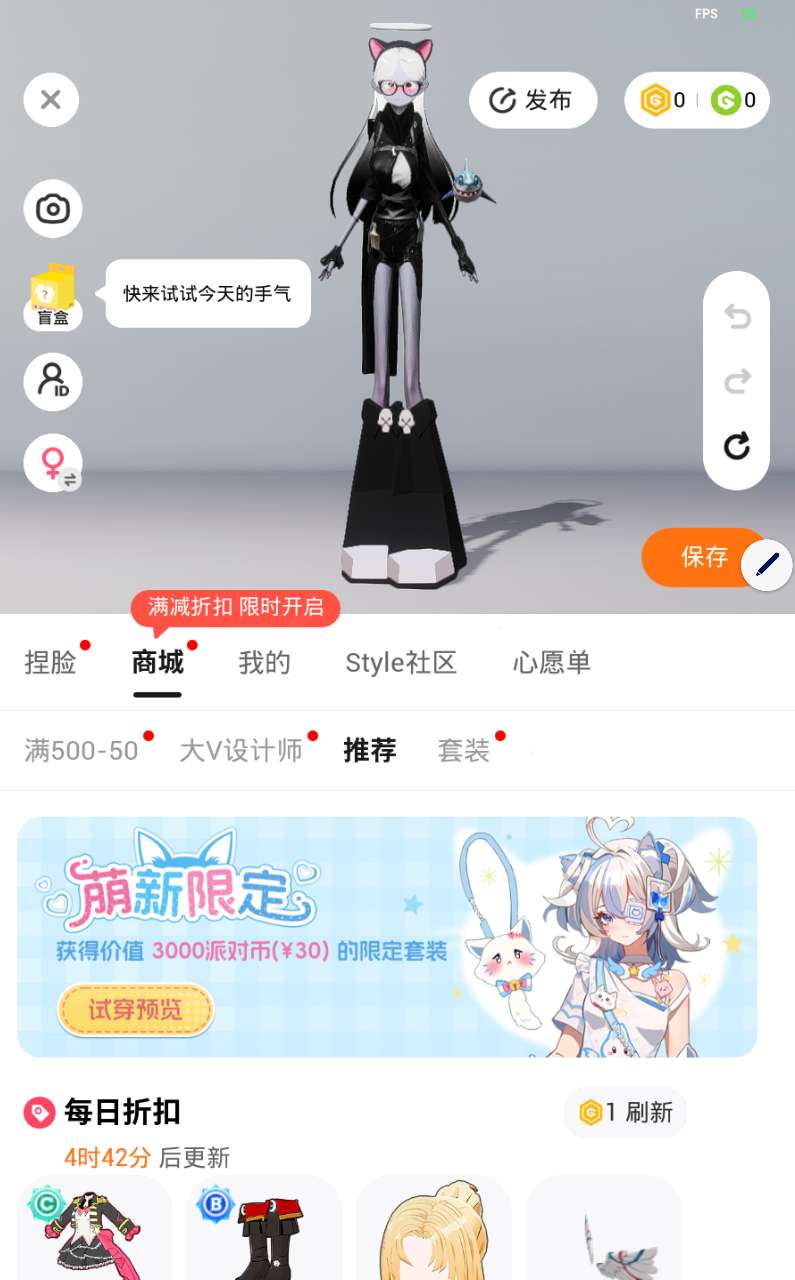Open the Style社区 tab
This screenshot has height=1280, width=795.
point(401,662)
